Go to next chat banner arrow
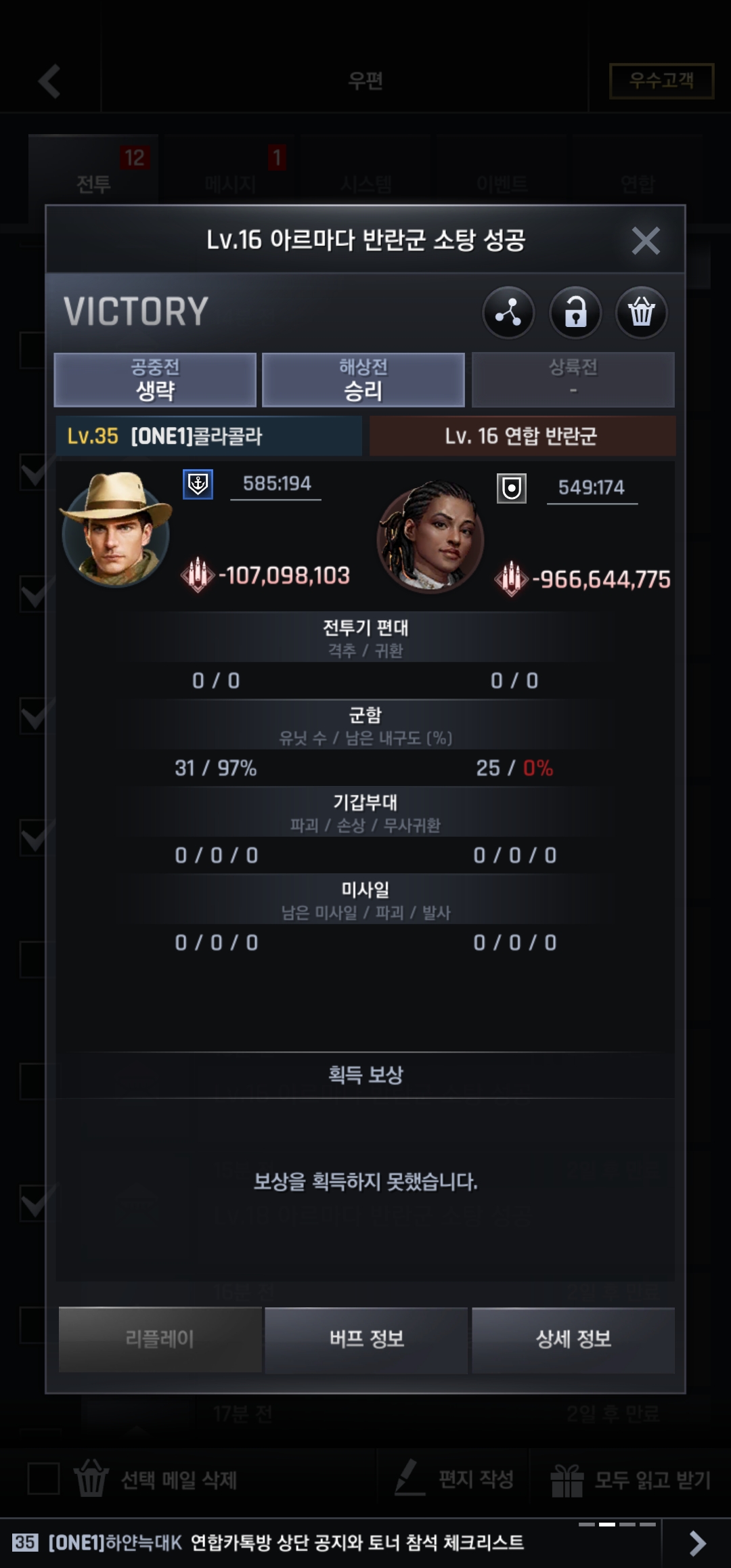The width and height of the screenshot is (731, 1568). coord(697,1543)
